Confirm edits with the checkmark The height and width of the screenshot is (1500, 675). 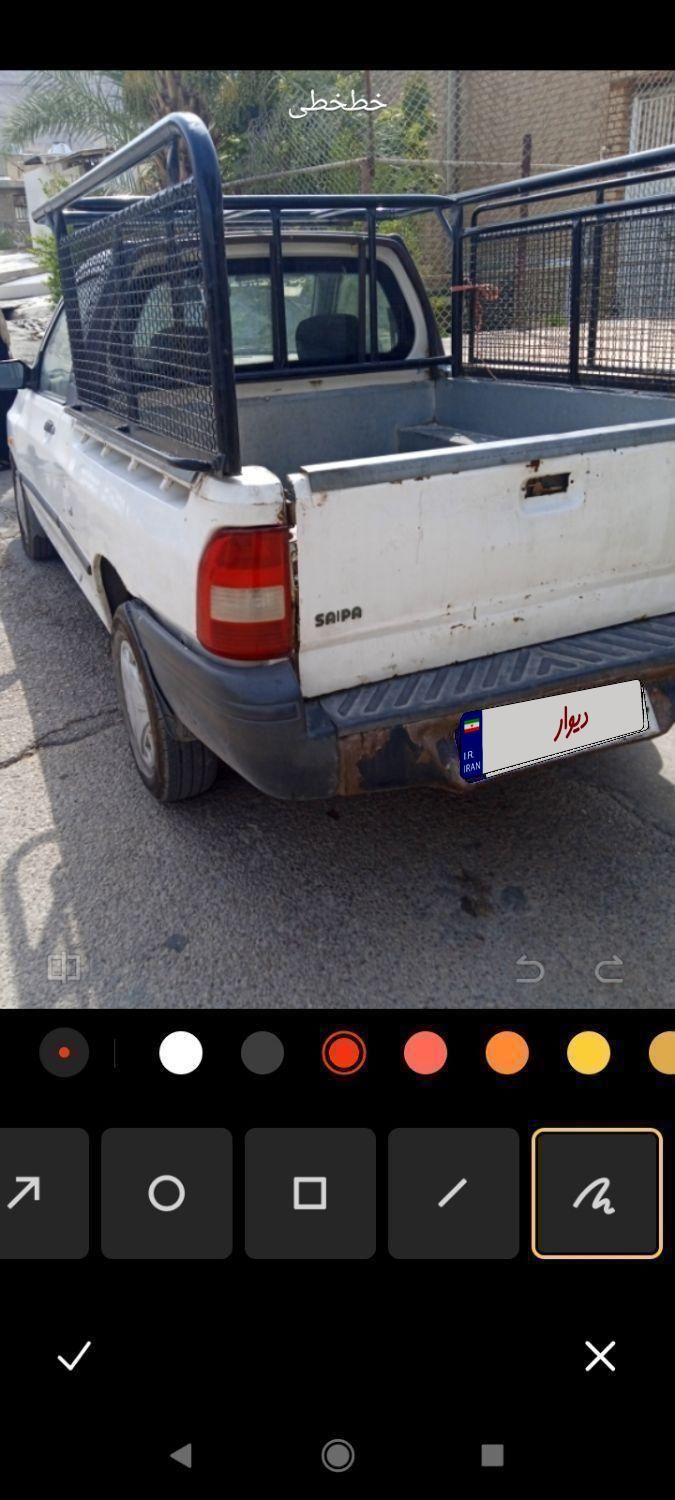click(x=74, y=1356)
